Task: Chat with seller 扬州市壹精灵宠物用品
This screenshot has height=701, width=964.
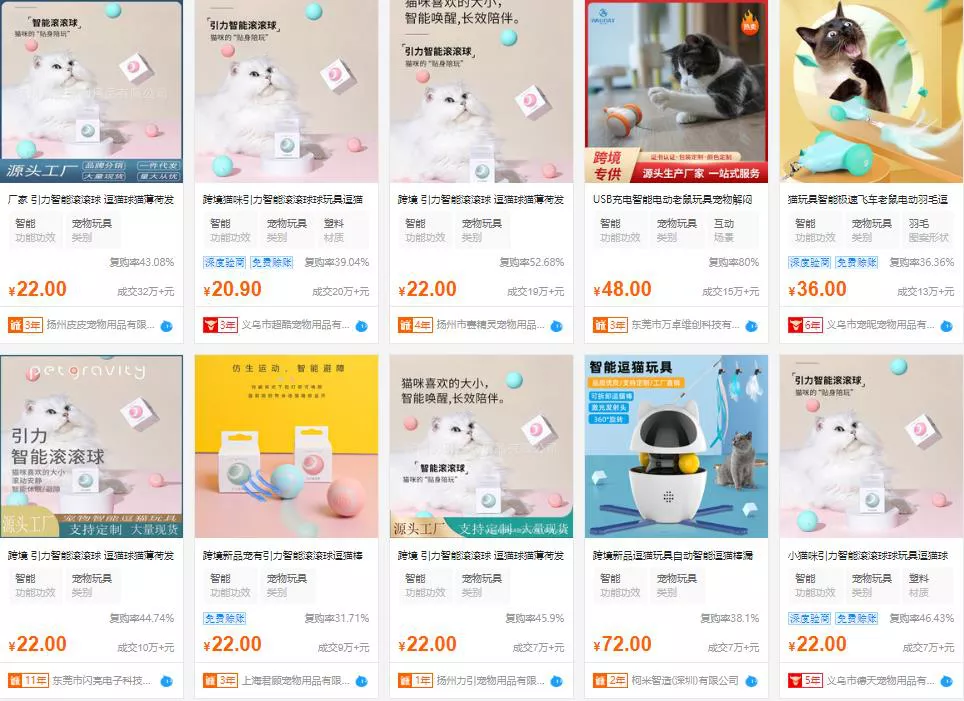Action: pyautogui.click(x=556, y=326)
